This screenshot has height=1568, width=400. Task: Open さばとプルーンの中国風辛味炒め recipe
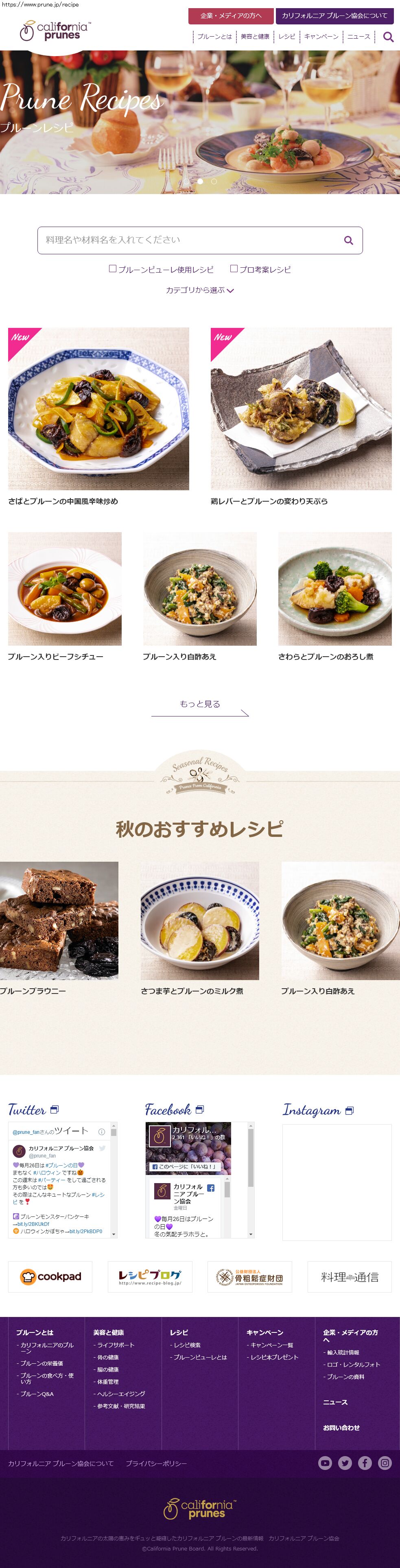click(98, 409)
